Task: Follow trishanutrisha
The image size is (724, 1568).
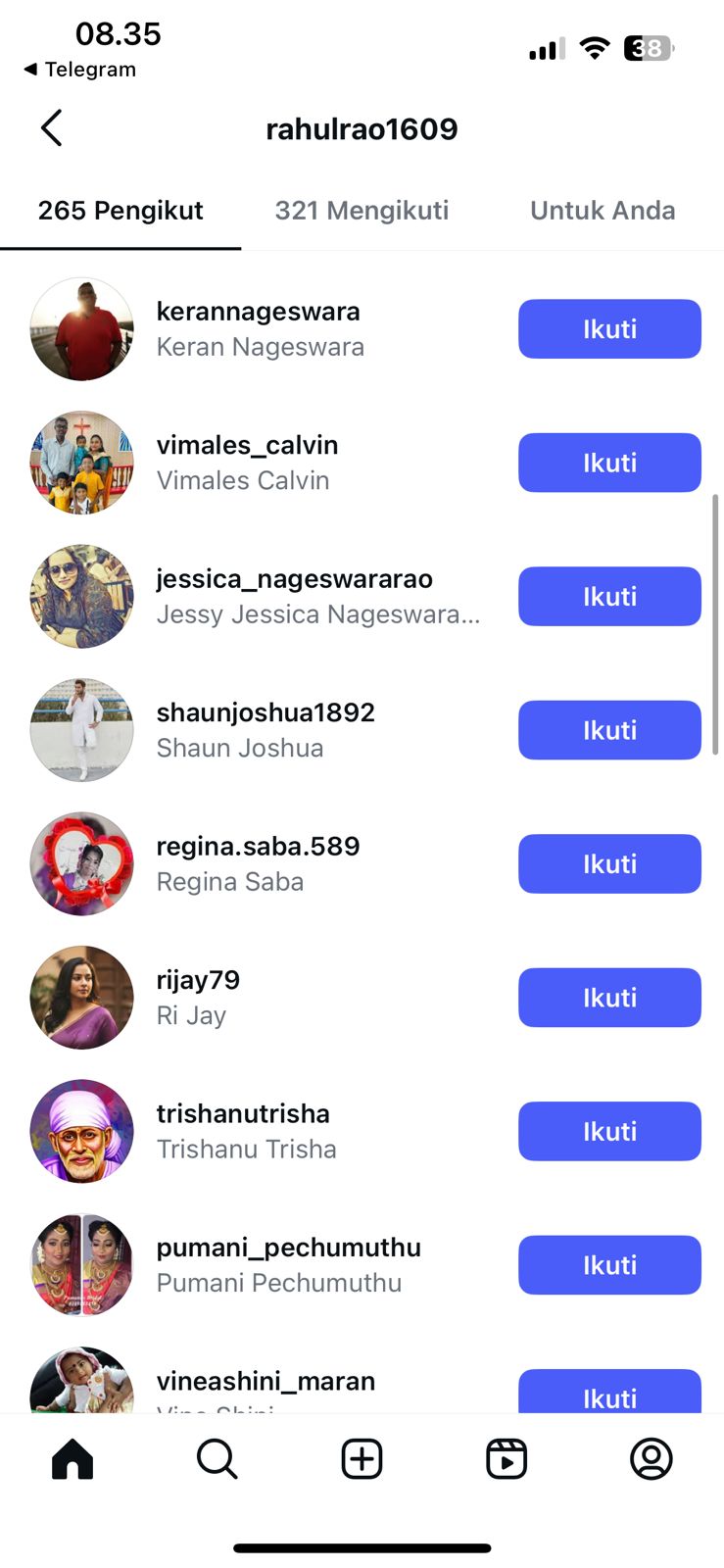Action: pos(609,1131)
